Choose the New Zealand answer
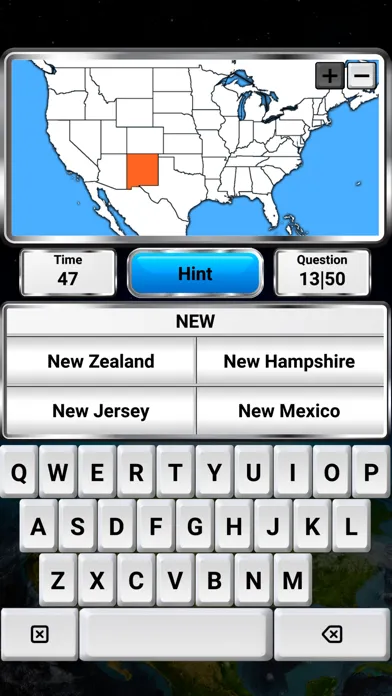The width and height of the screenshot is (392, 696). click(x=101, y=361)
